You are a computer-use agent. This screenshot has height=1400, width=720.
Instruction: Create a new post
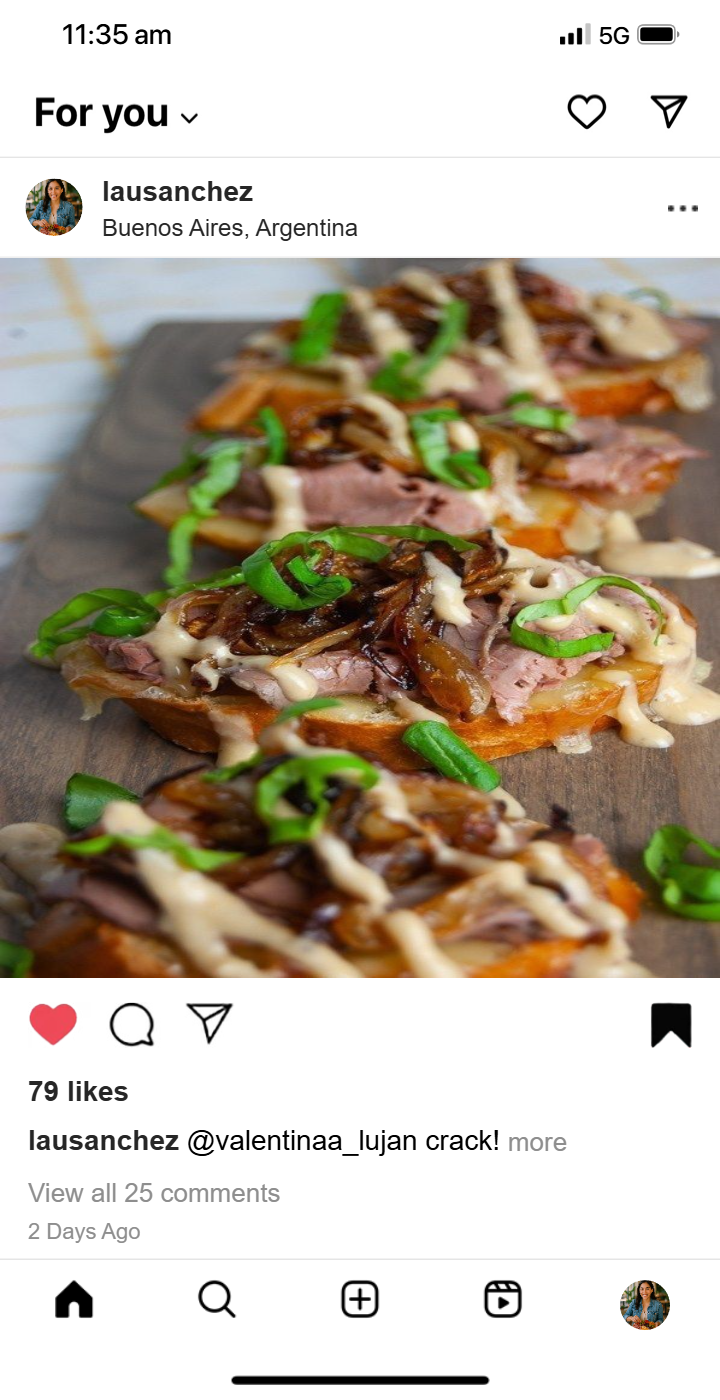[x=360, y=1300]
